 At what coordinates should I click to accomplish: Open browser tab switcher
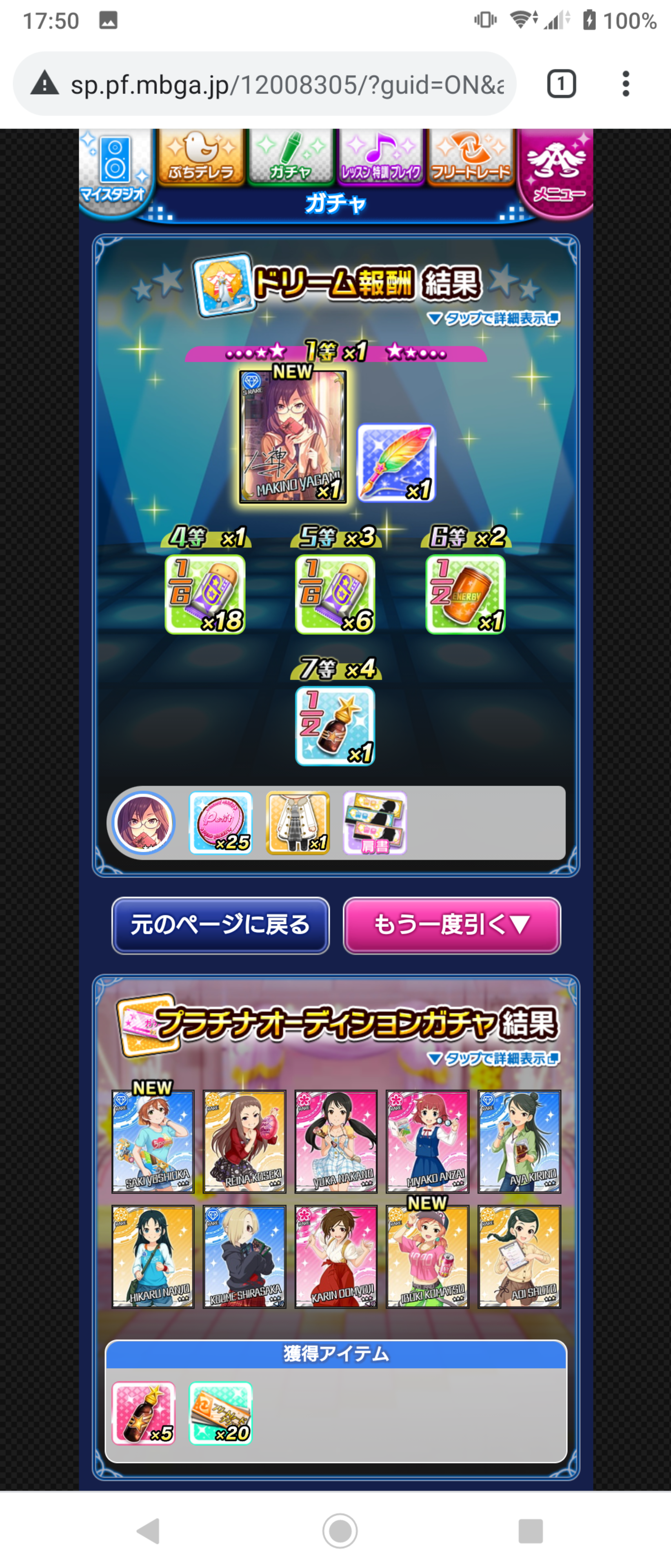click(561, 84)
